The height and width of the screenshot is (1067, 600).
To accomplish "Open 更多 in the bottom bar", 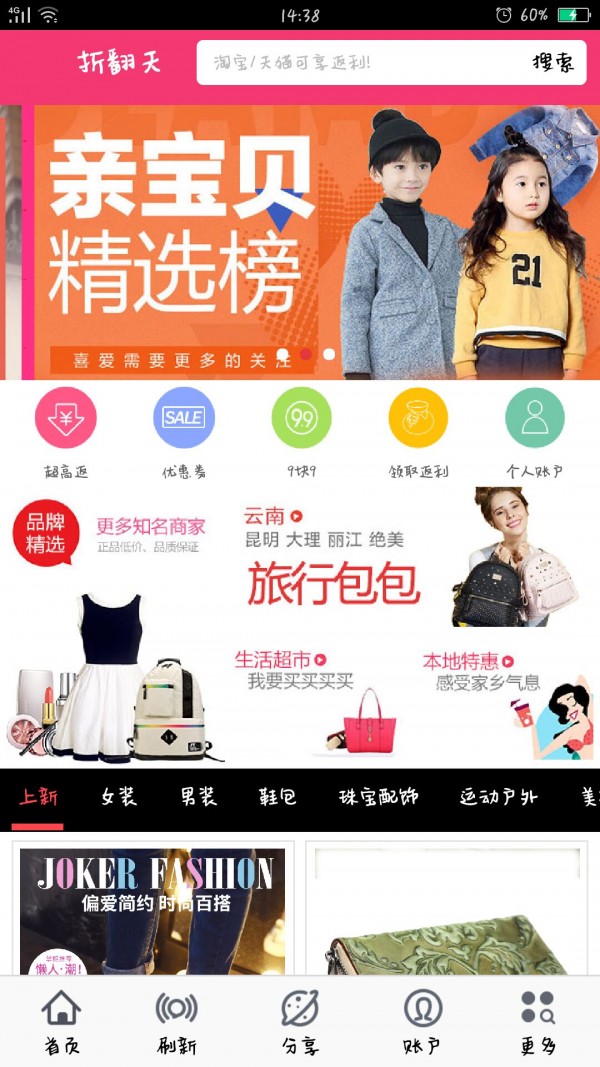I will pos(537,1023).
